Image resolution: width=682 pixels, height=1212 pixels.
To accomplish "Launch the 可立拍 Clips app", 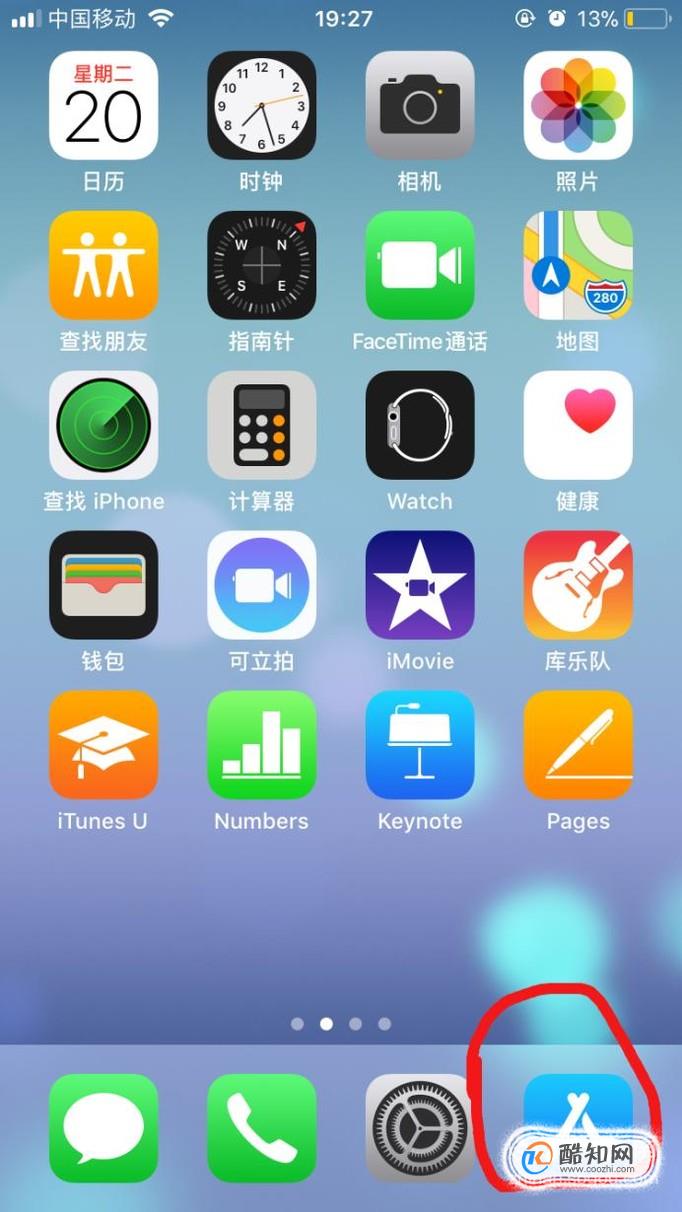I will pos(261,586).
